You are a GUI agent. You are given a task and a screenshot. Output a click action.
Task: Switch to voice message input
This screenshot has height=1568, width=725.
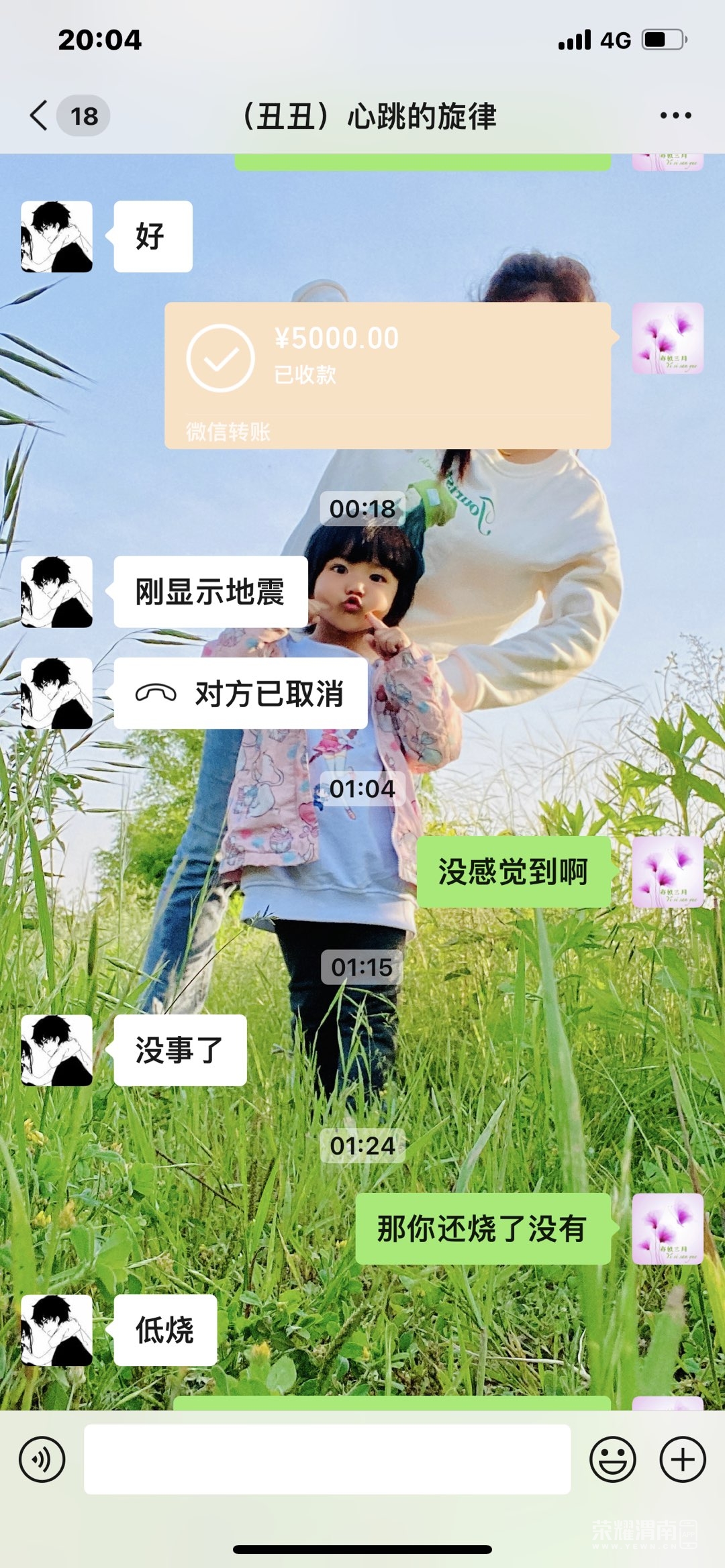coord(42,1459)
